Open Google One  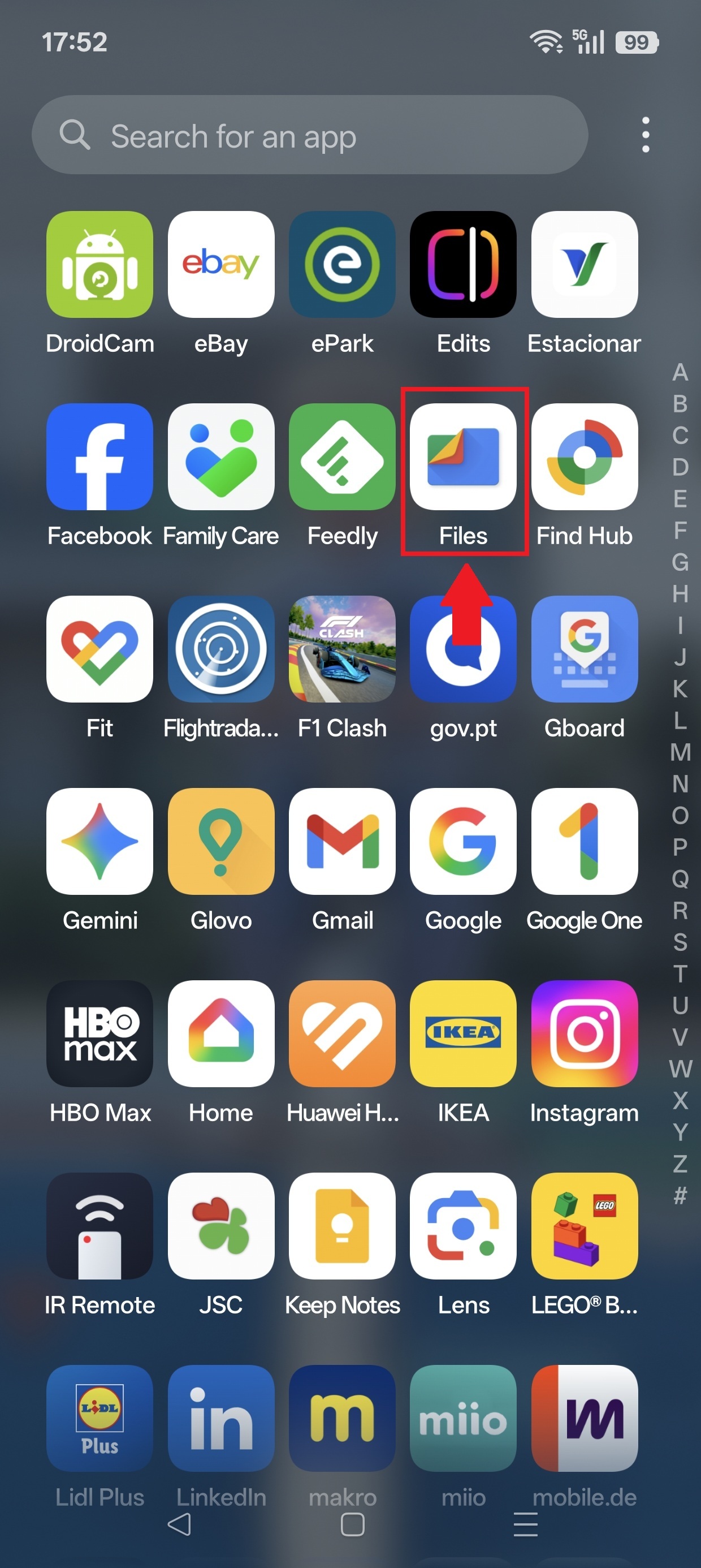tap(584, 842)
